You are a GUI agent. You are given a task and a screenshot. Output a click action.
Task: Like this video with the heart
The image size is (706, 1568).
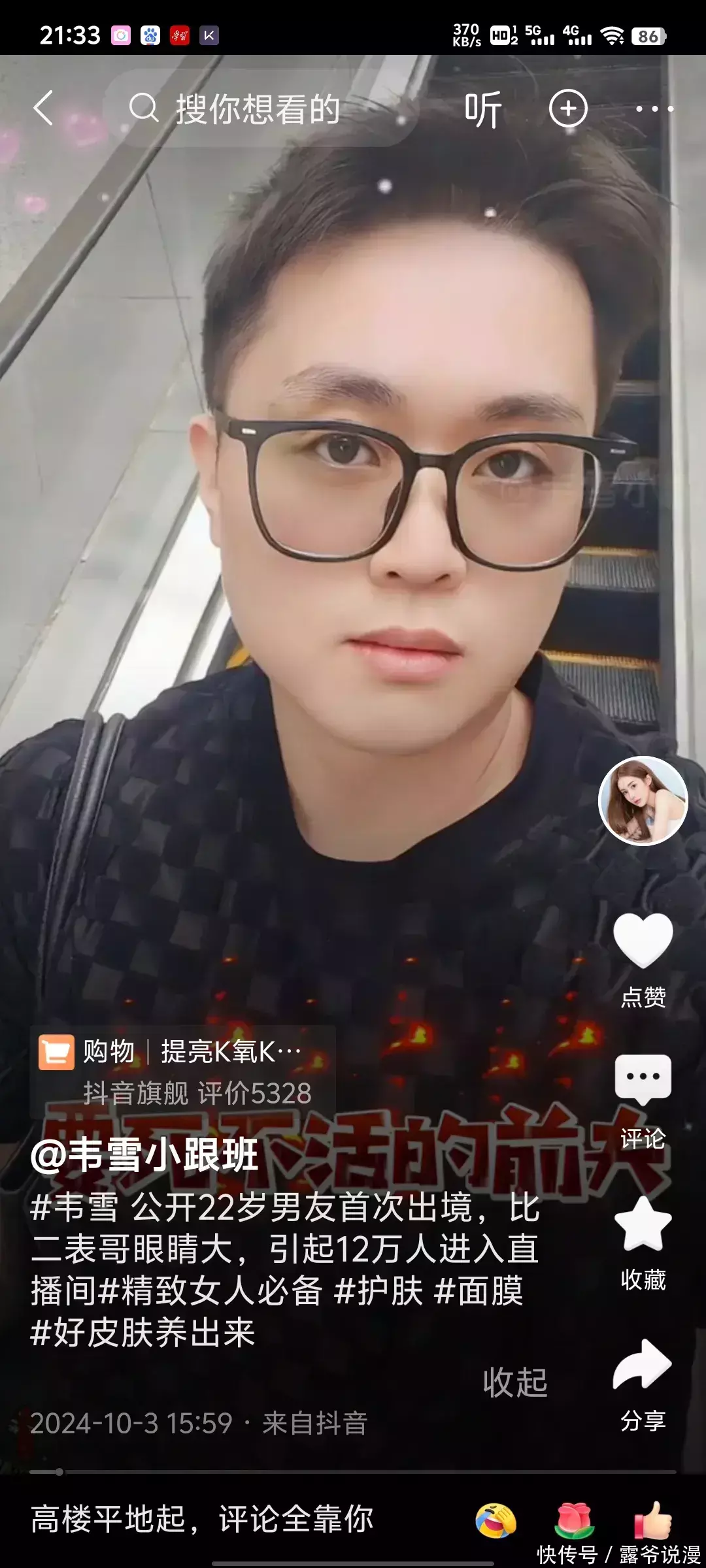(643, 941)
